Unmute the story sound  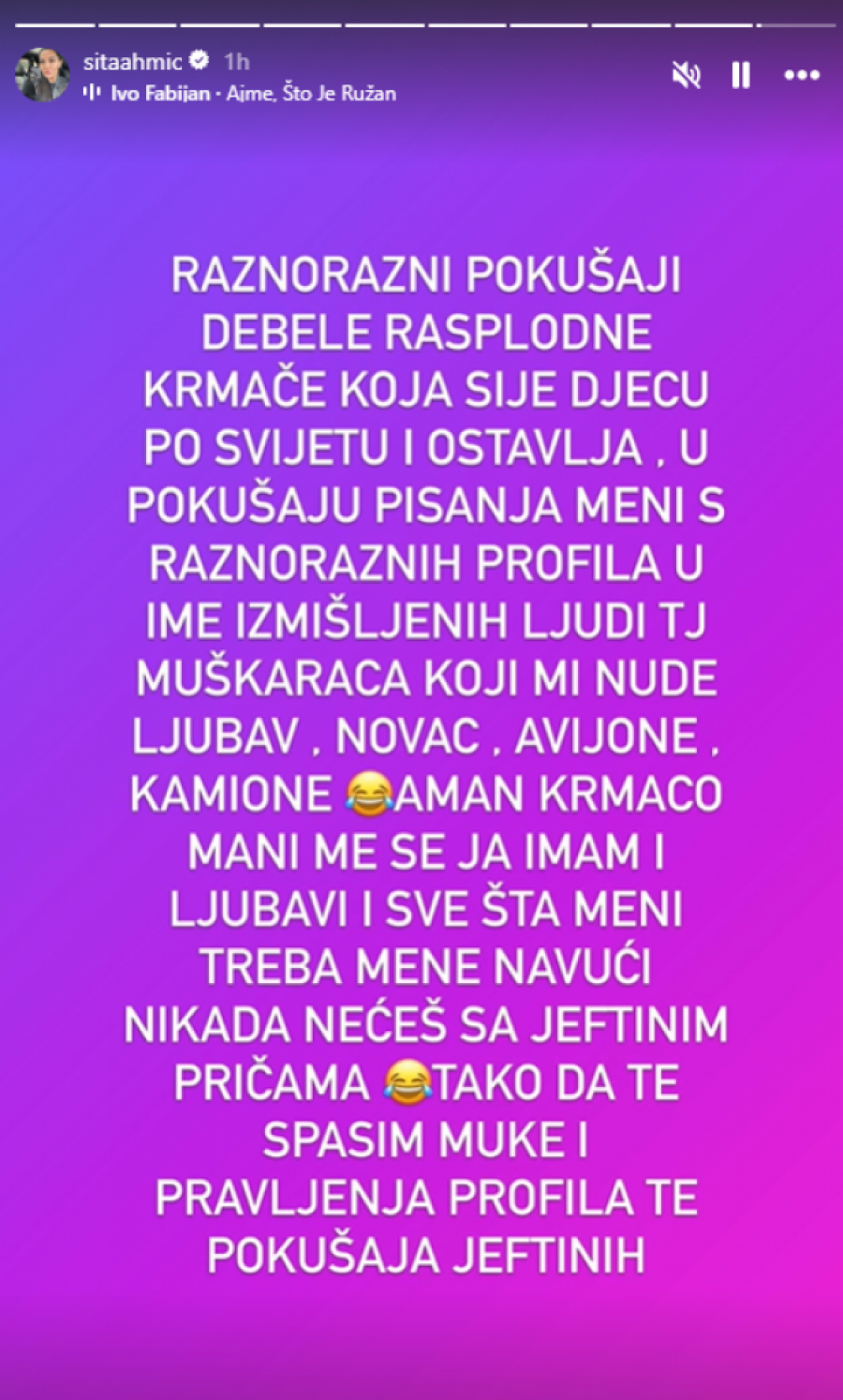tap(687, 75)
